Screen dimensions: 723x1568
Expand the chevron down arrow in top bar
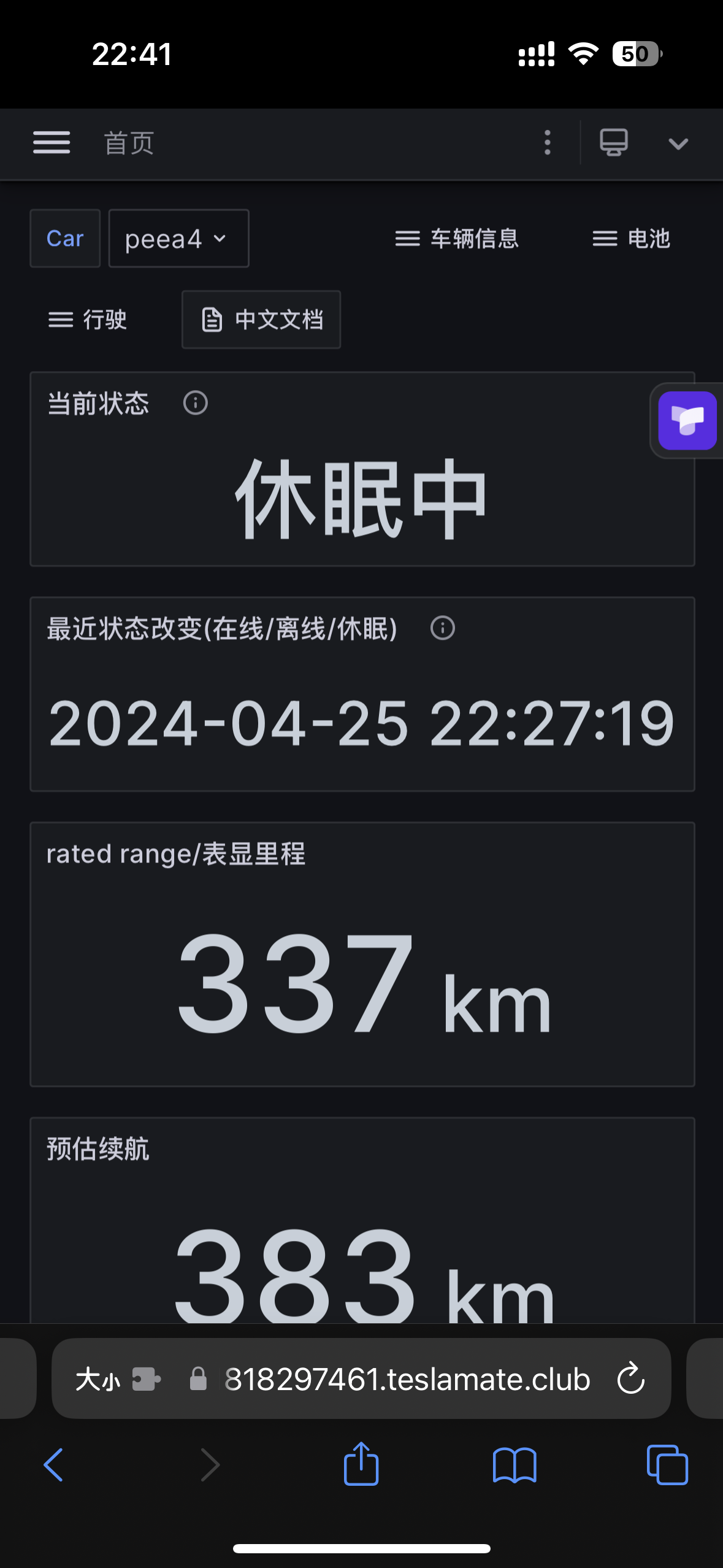[x=678, y=144]
